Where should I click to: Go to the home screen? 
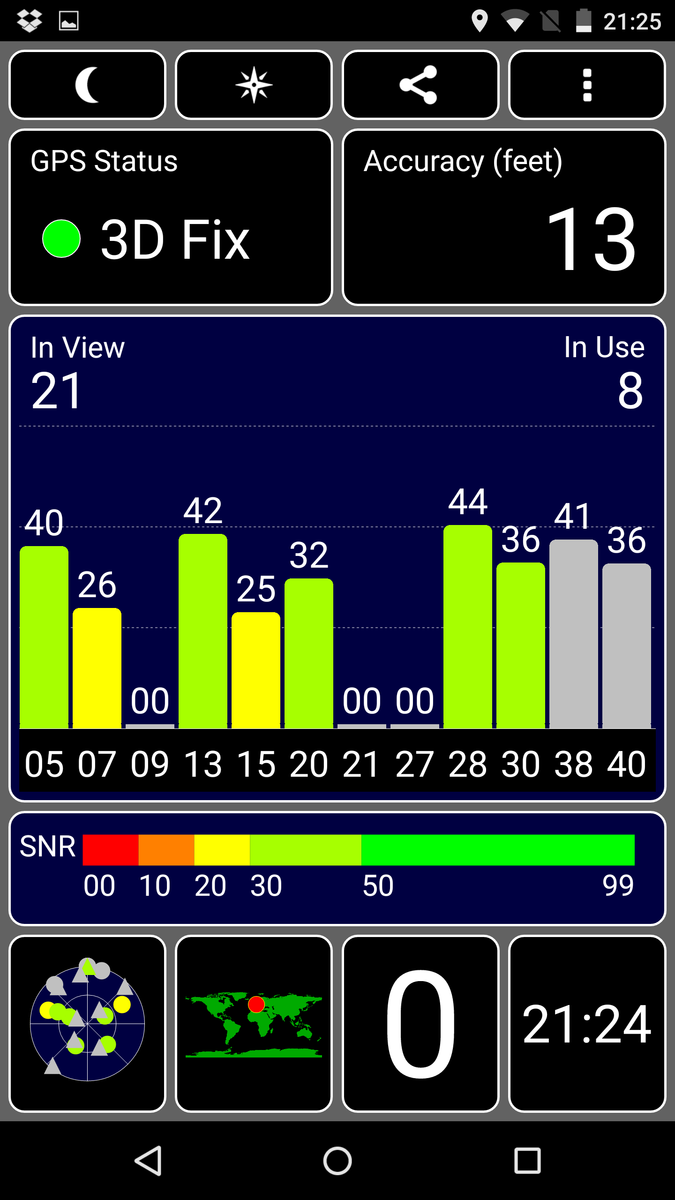coord(338,1160)
